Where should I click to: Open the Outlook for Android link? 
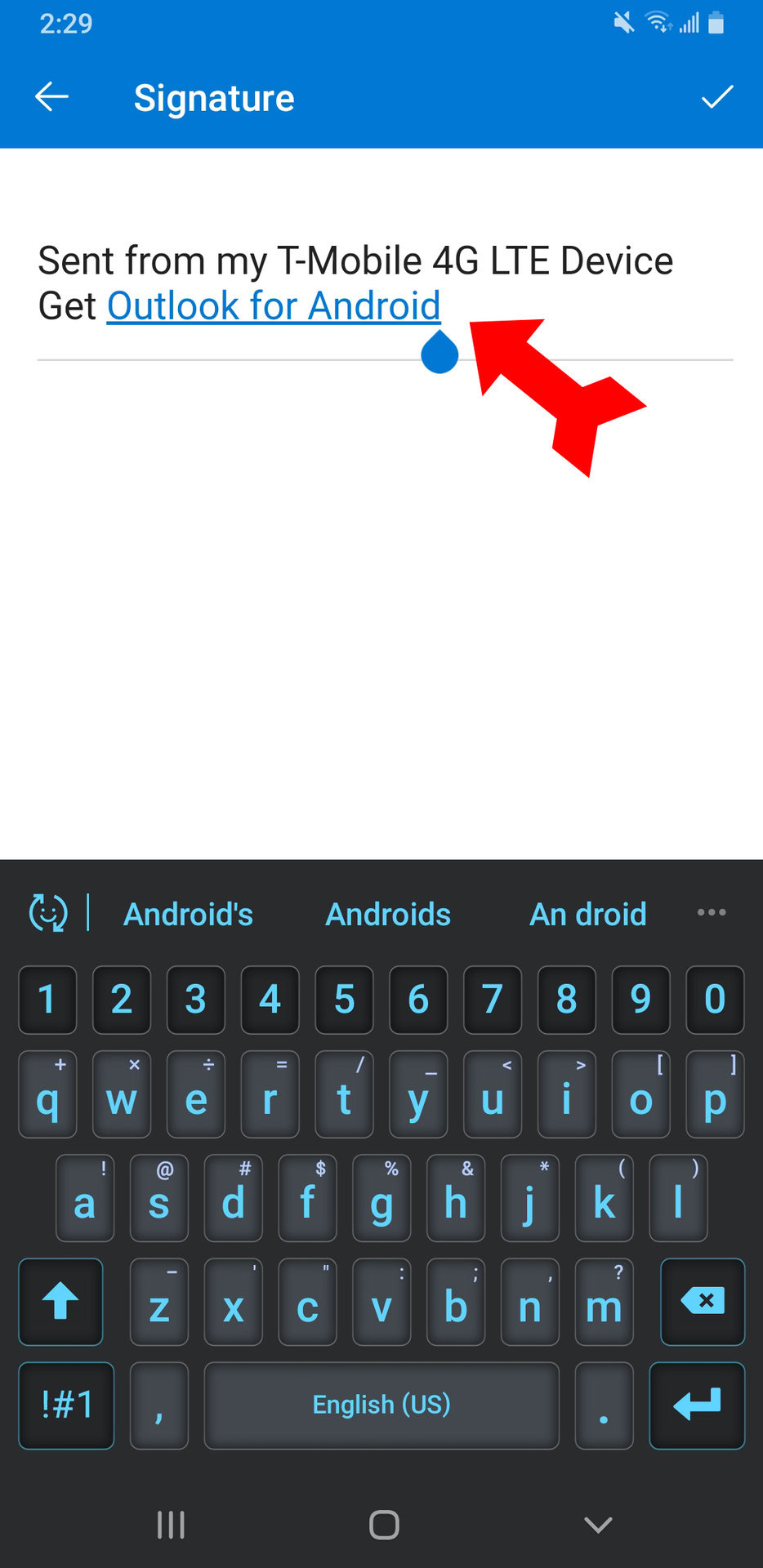(x=274, y=306)
